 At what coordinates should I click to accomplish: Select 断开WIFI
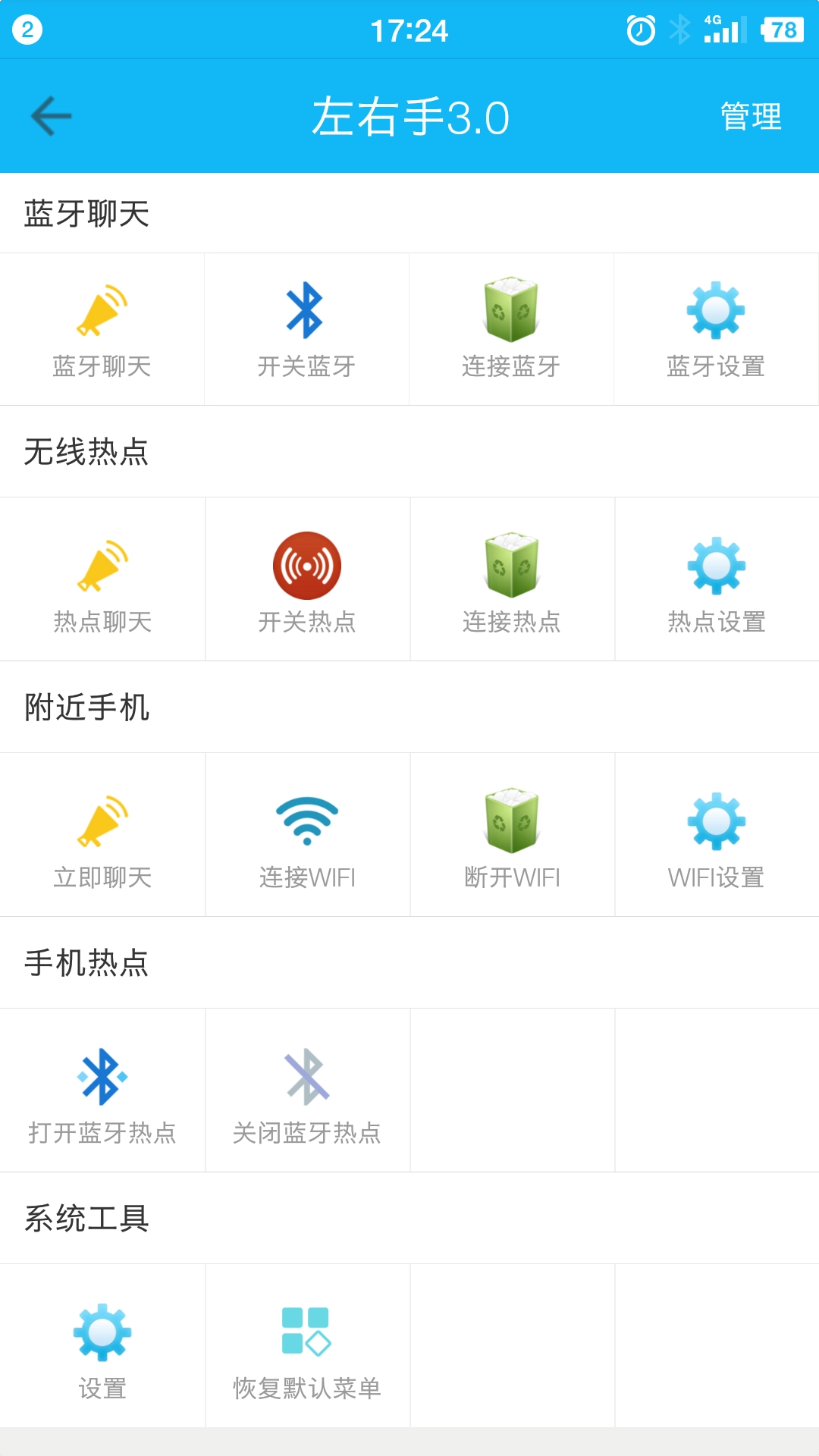pyautogui.click(x=512, y=836)
